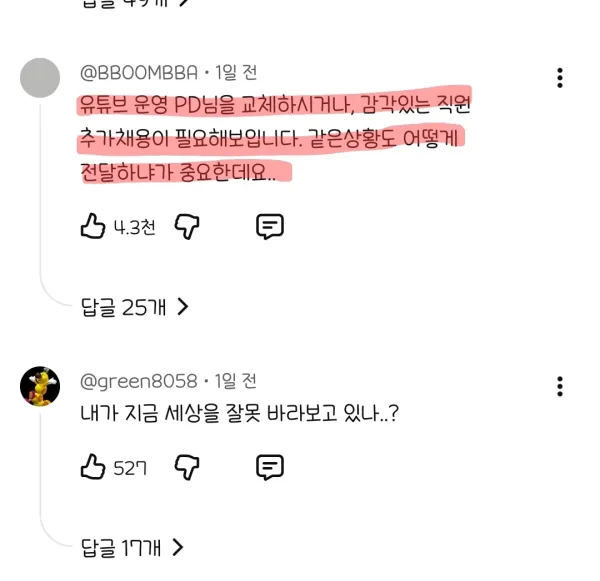This screenshot has width=600, height=581.
Task: Reply to @BBOOMBBA's comment
Action: [269, 227]
